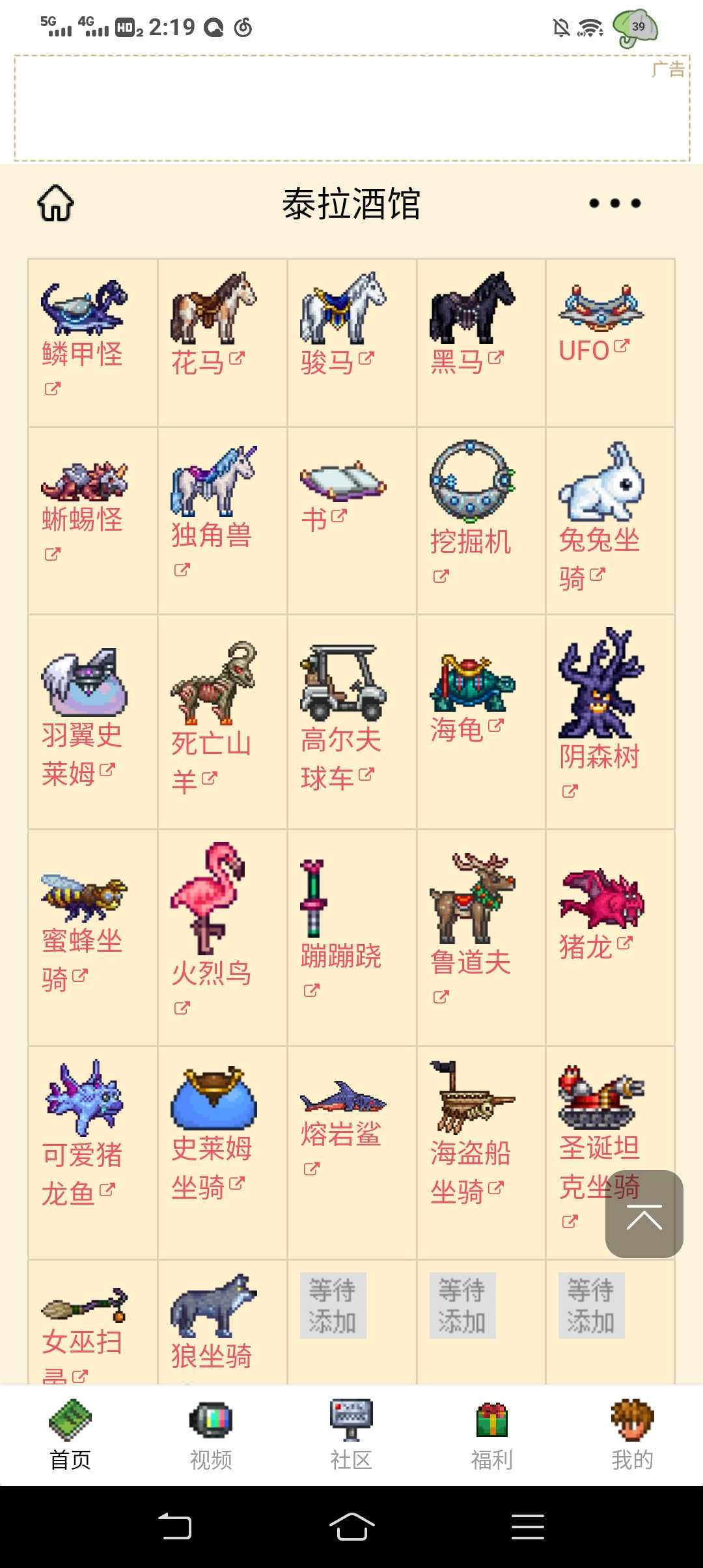Open the 挖掘机 mount link

click(470, 542)
